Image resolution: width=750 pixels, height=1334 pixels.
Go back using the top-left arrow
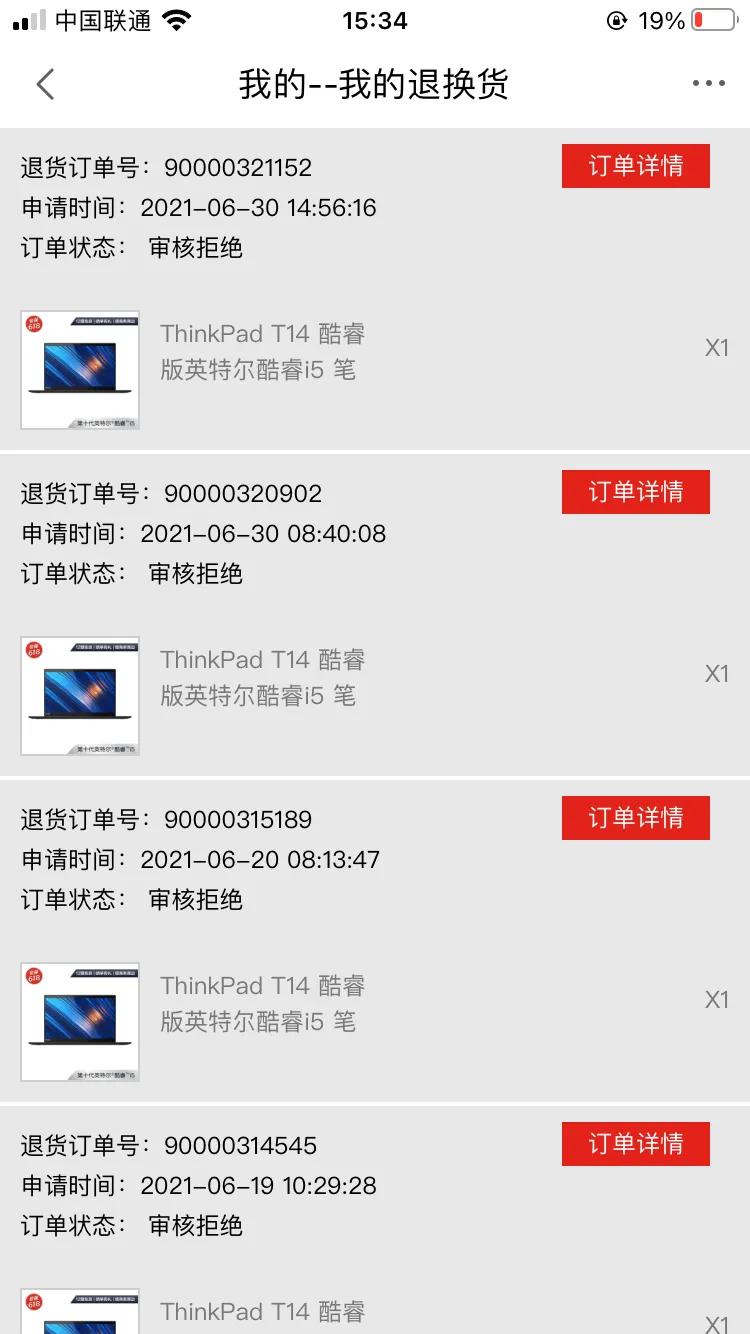45,84
